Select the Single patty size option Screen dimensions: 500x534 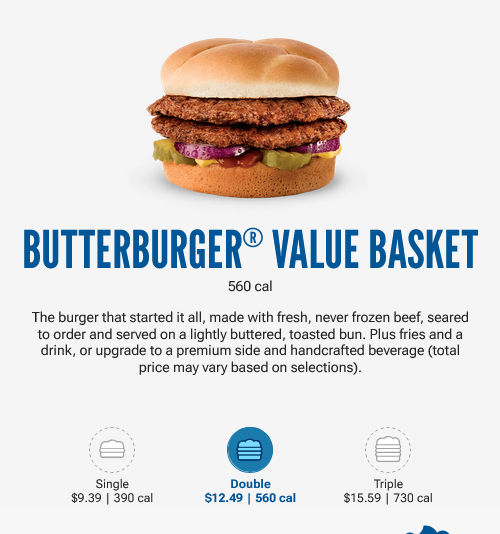(112, 450)
